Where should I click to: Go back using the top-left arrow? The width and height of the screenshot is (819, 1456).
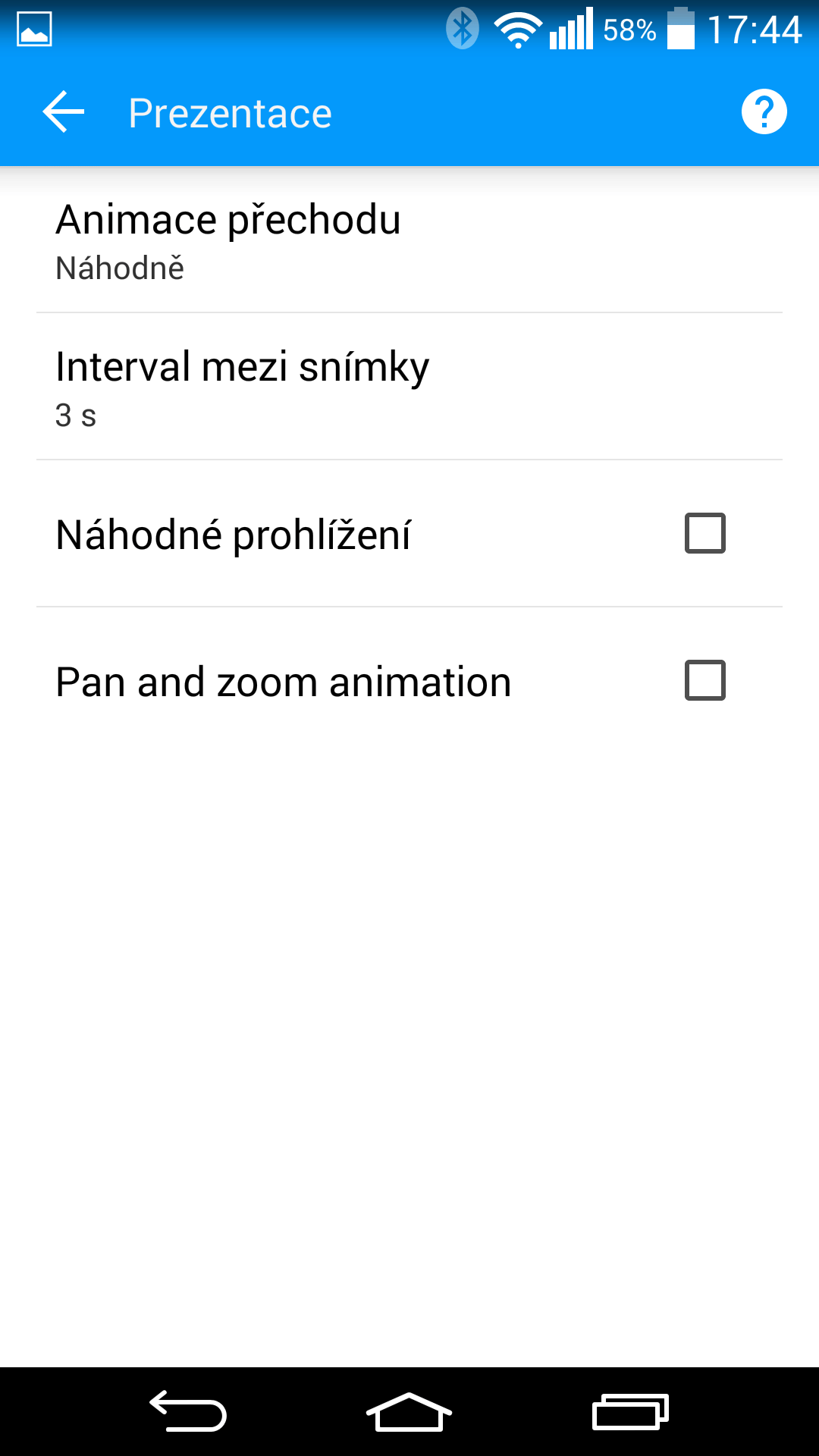point(64,112)
